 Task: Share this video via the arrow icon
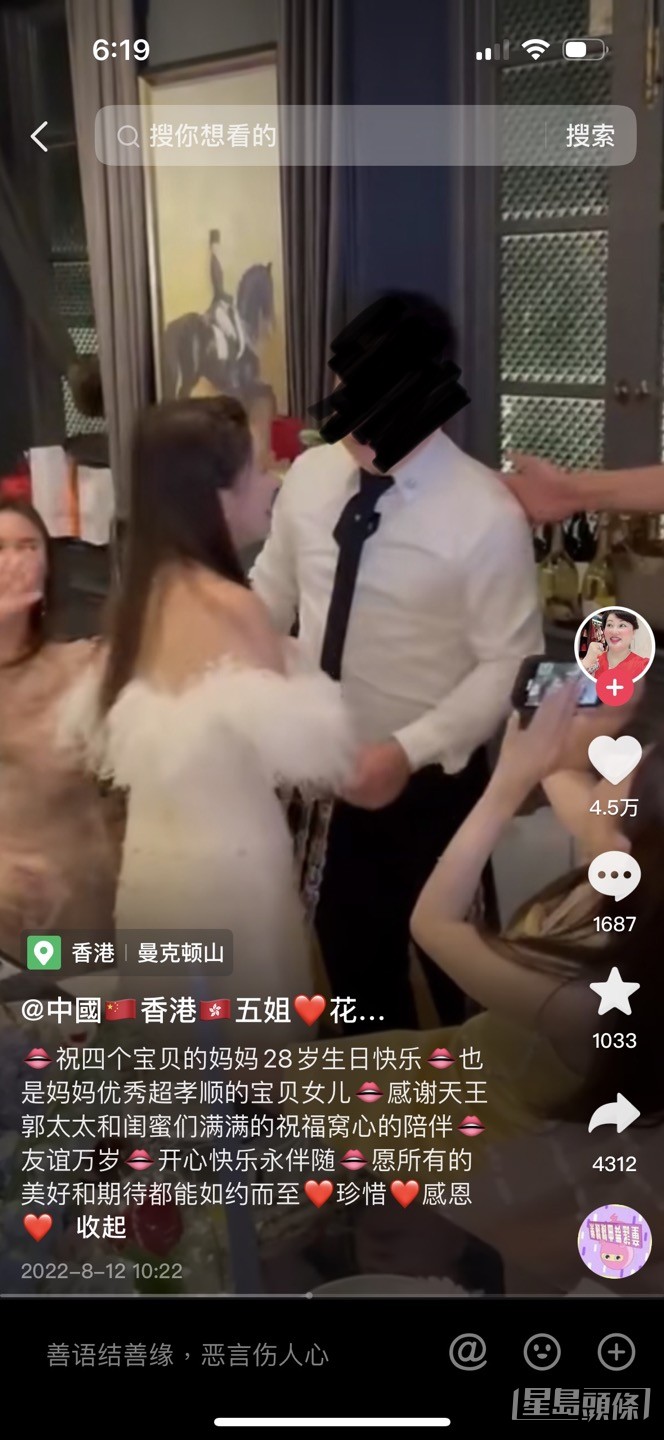click(614, 1115)
